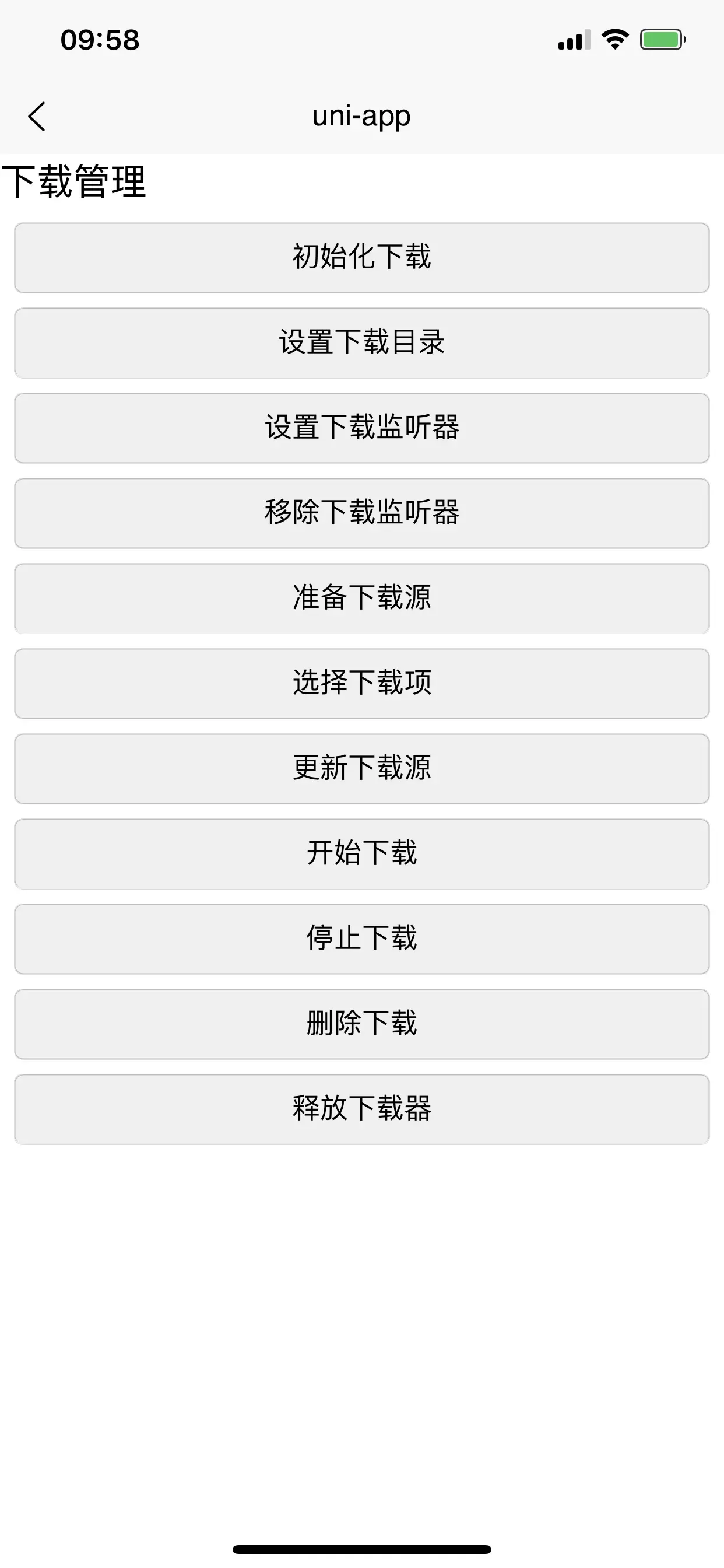724x1568 pixels.
Task: Choose 移除下载监听器
Action: pos(362,513)
